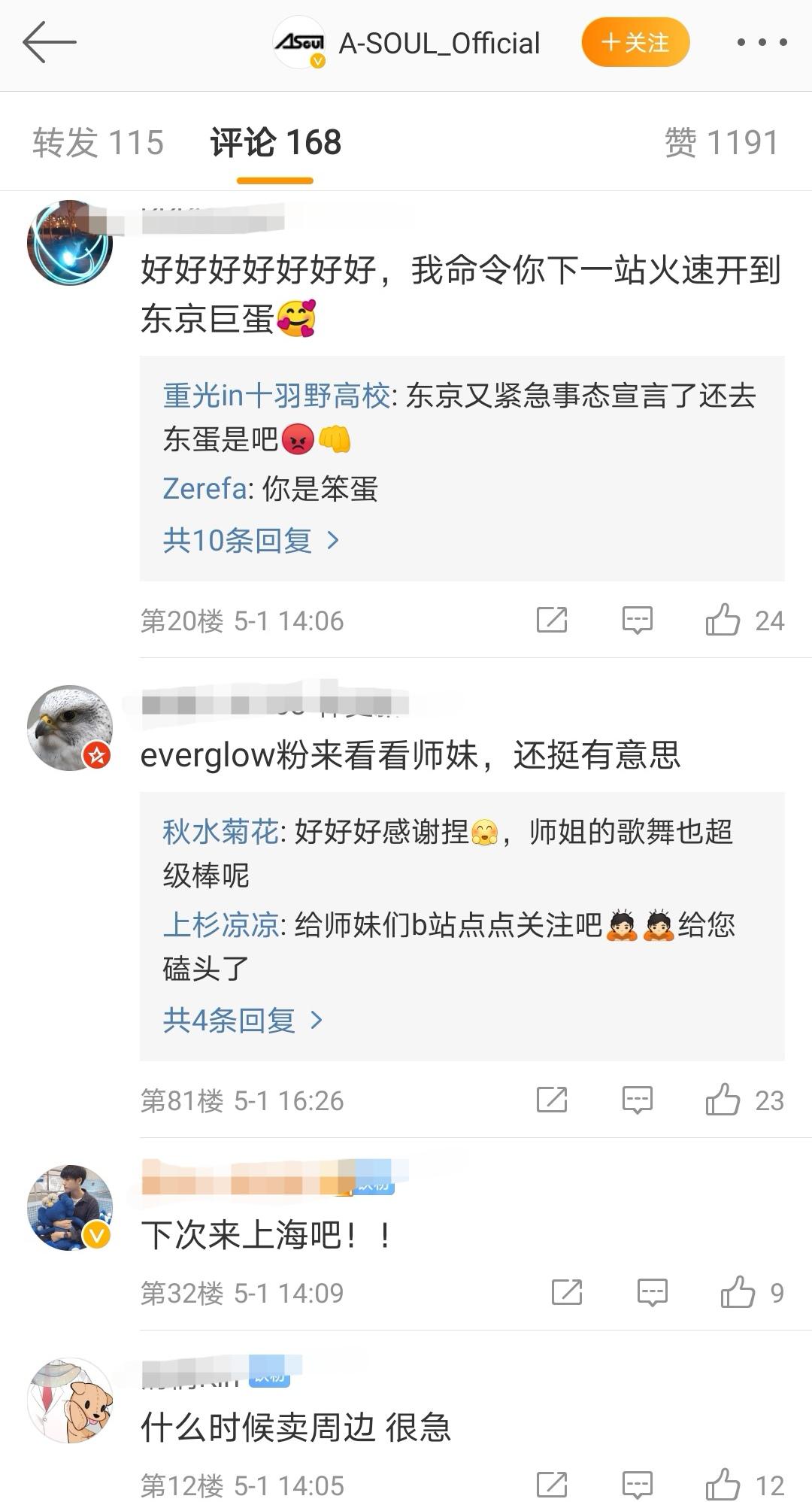The width and height of the screenshot is (812, 1502).
Task: Reply to the comment on 第20楼
Action: pos(637,621)
